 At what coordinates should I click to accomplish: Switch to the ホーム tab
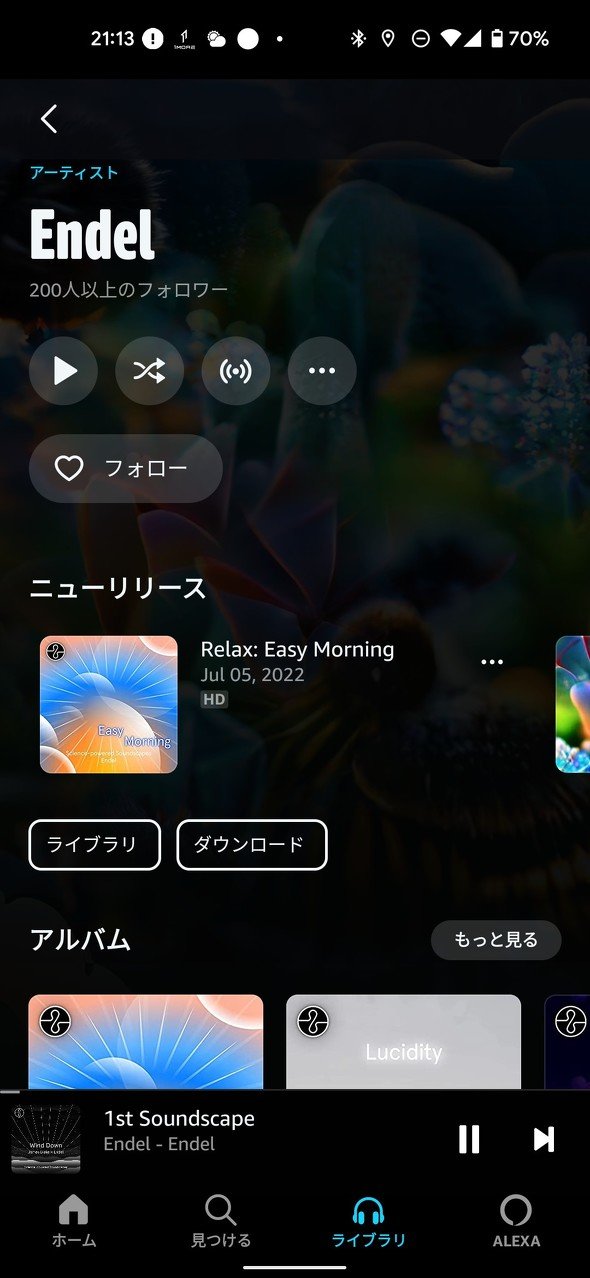pos(74,1221)
